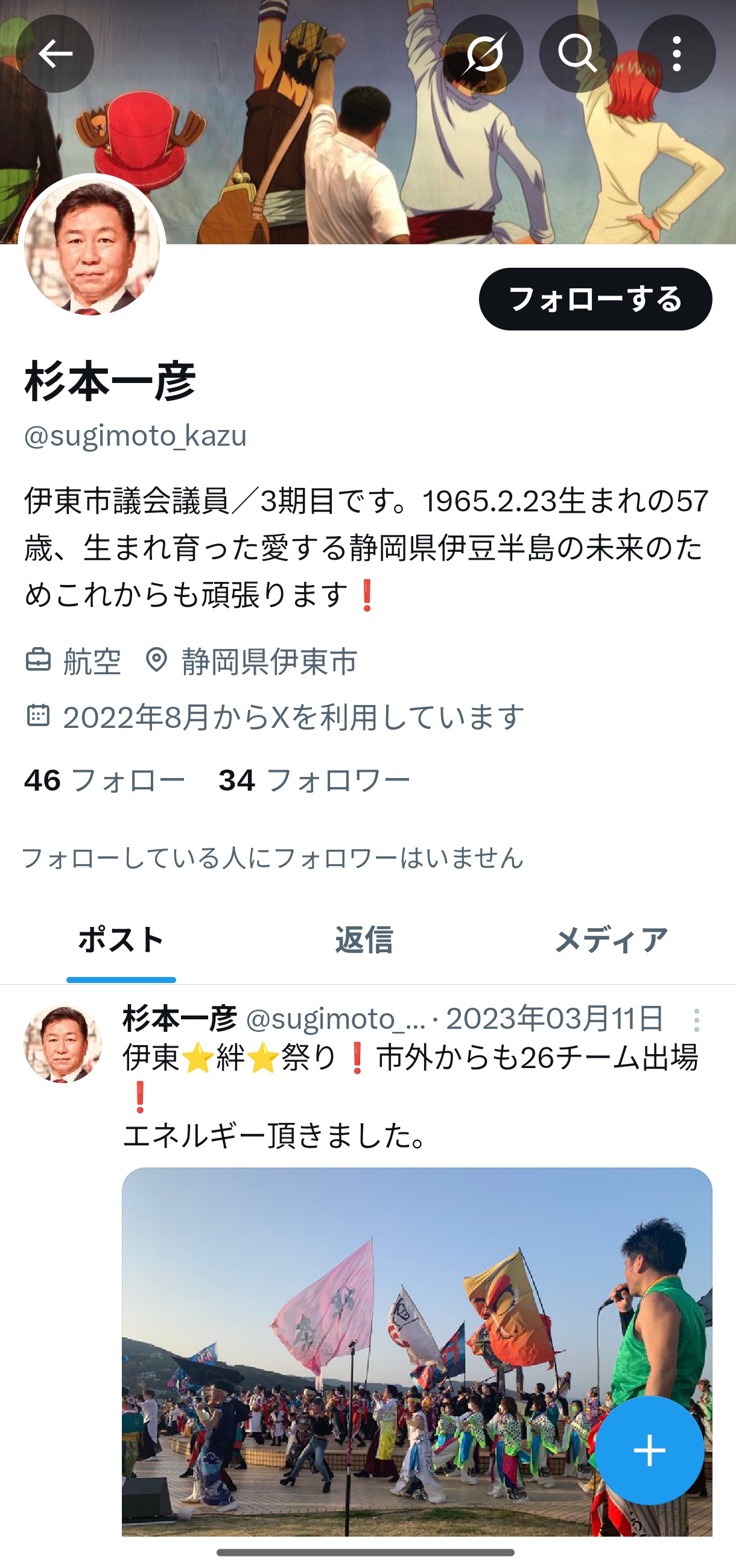Switch to the メディア tab

click(x=611, y=940)
